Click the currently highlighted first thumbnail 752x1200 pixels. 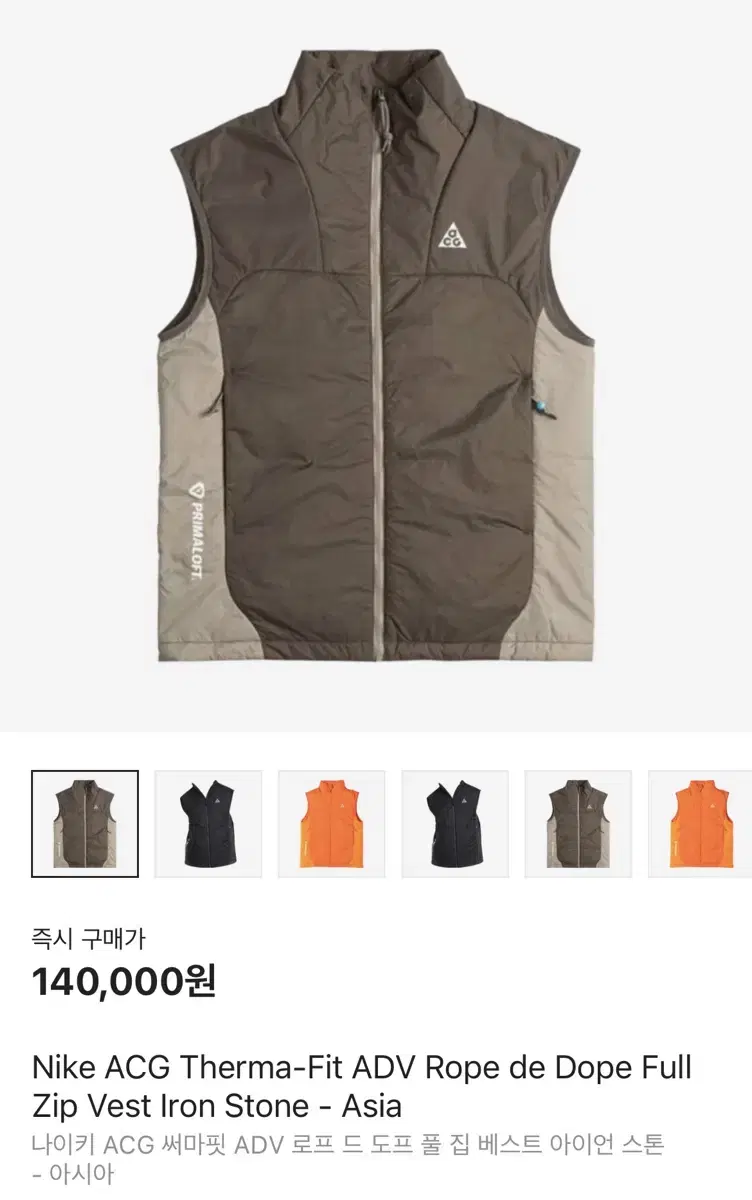point(84,820)
